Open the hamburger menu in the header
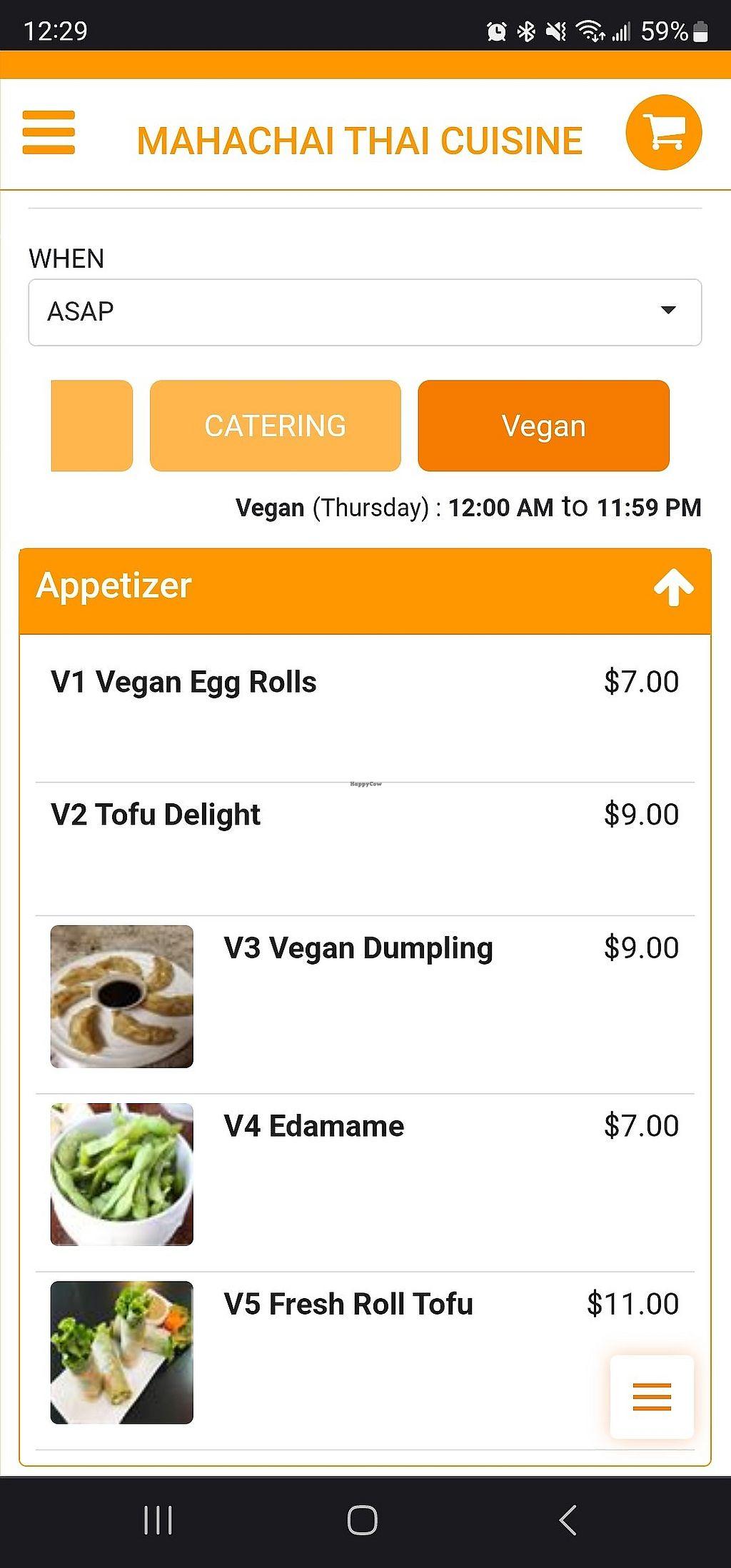The width and height of the screenshot is (731, 1568). (x=49, y=133)
